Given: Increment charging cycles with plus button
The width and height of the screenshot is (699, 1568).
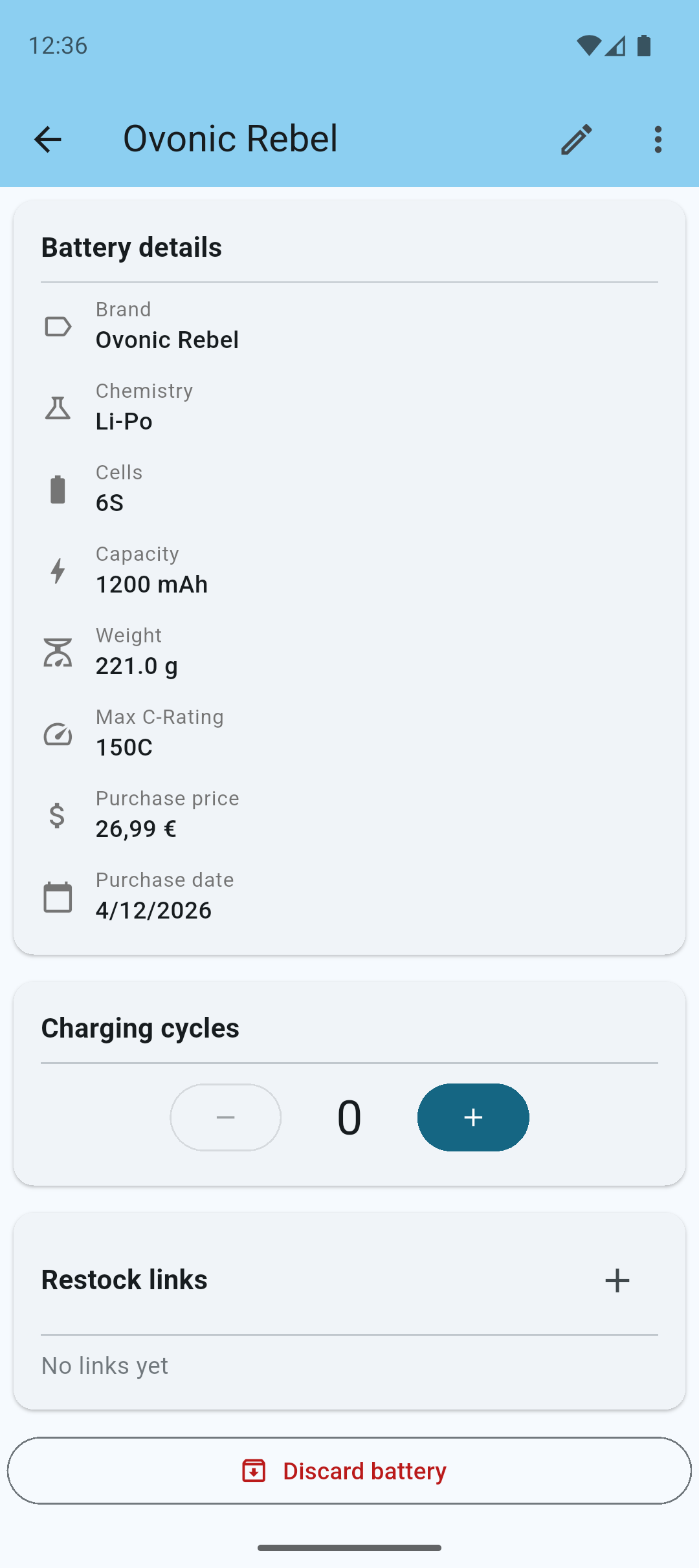Looking at the screenshot, I should tap(473, 1117).
